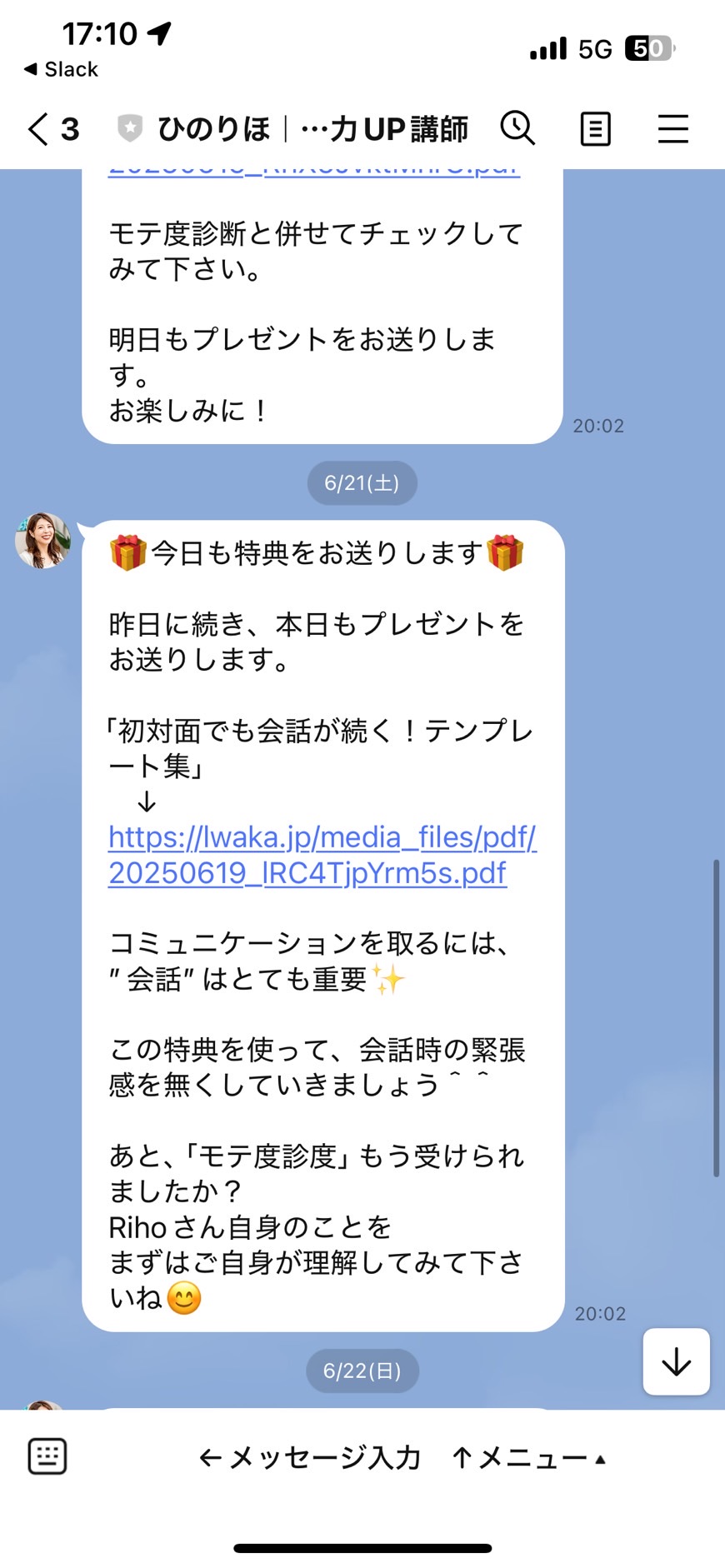This screenshot has width=725, height=1568.
Task: Switch to the keyboard input
Action: point(47,1456)
